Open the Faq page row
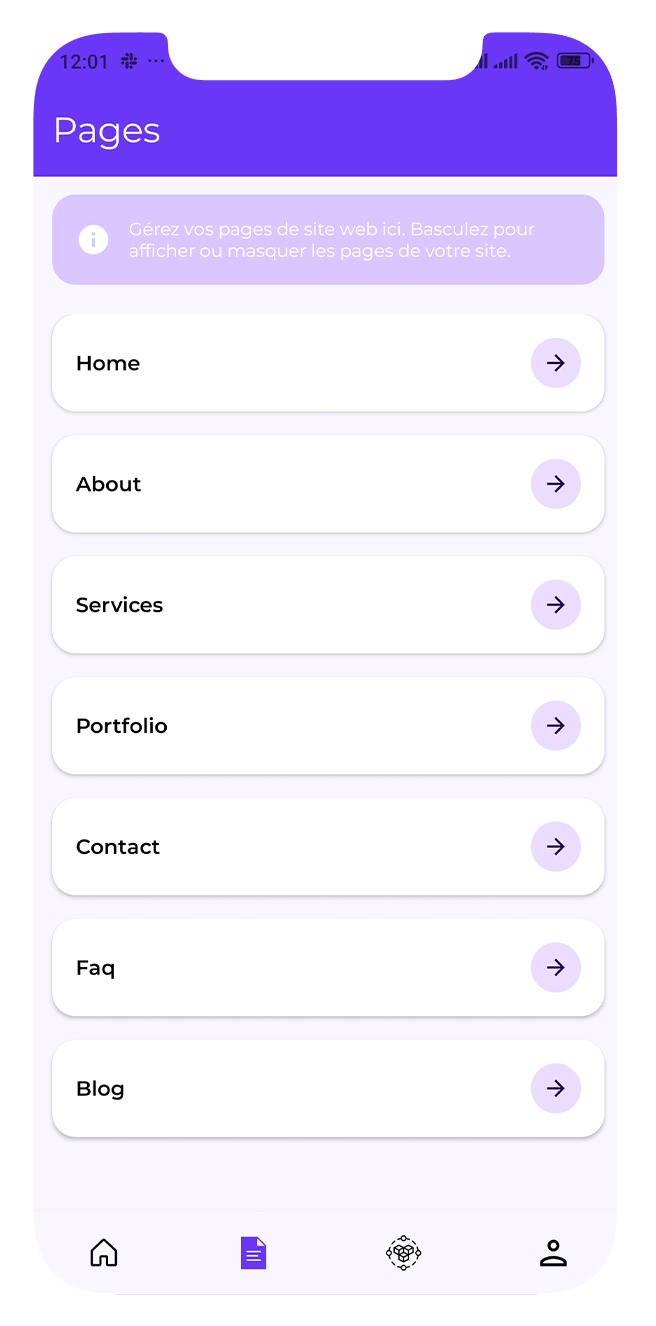The width and height of the screenshot is (656, 1326). tap(327, 968)
